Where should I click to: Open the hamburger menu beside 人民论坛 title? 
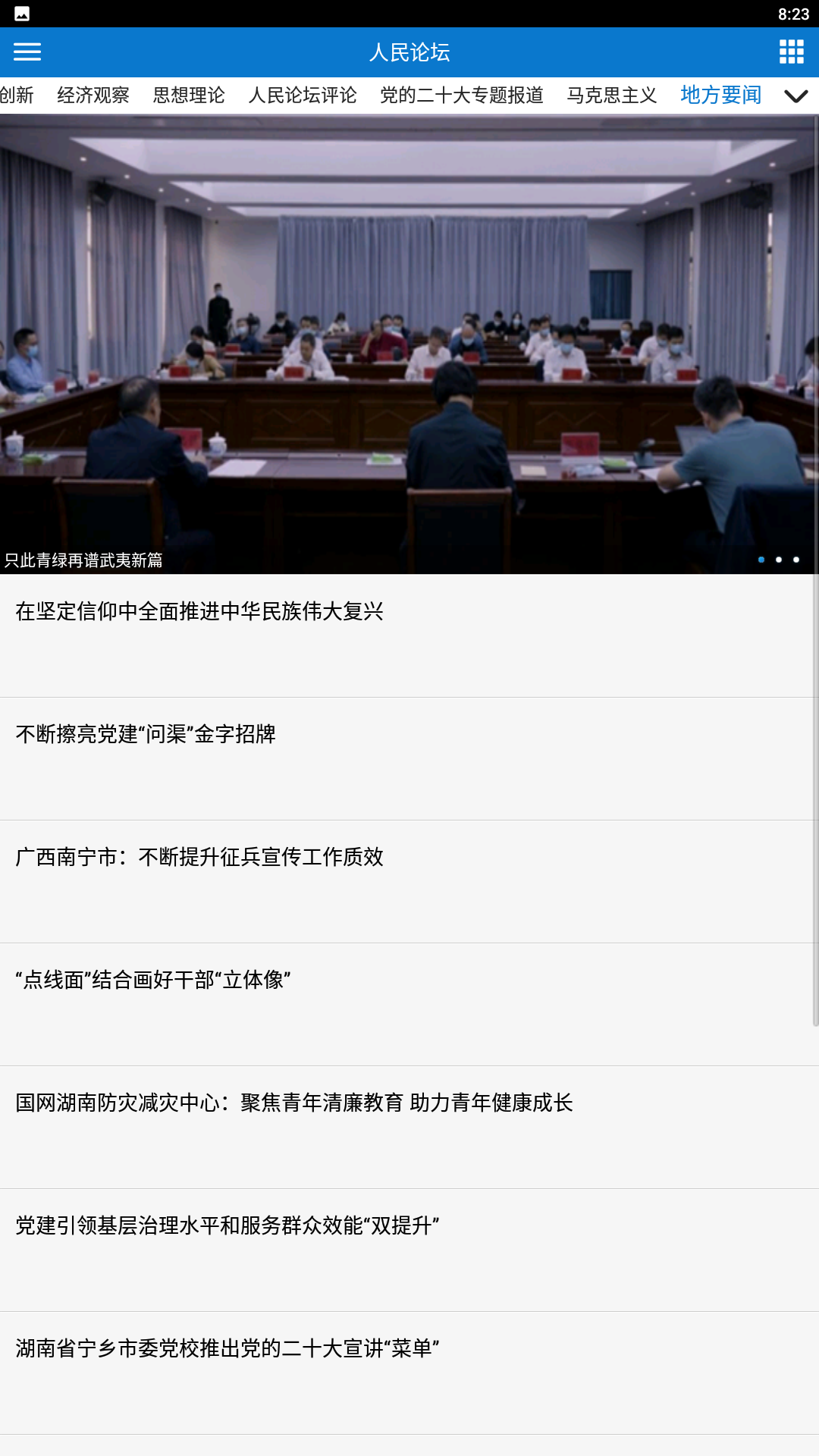(x=29, y=52)
